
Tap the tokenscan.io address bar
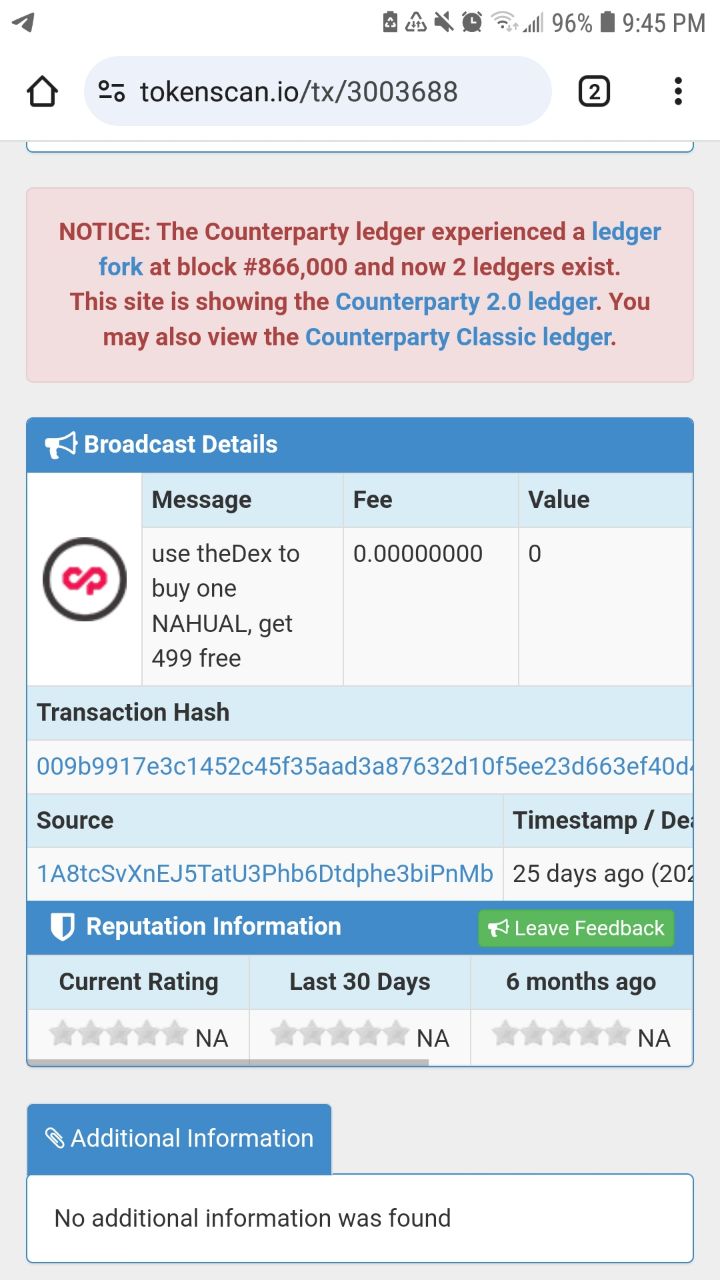coord(317,92)
